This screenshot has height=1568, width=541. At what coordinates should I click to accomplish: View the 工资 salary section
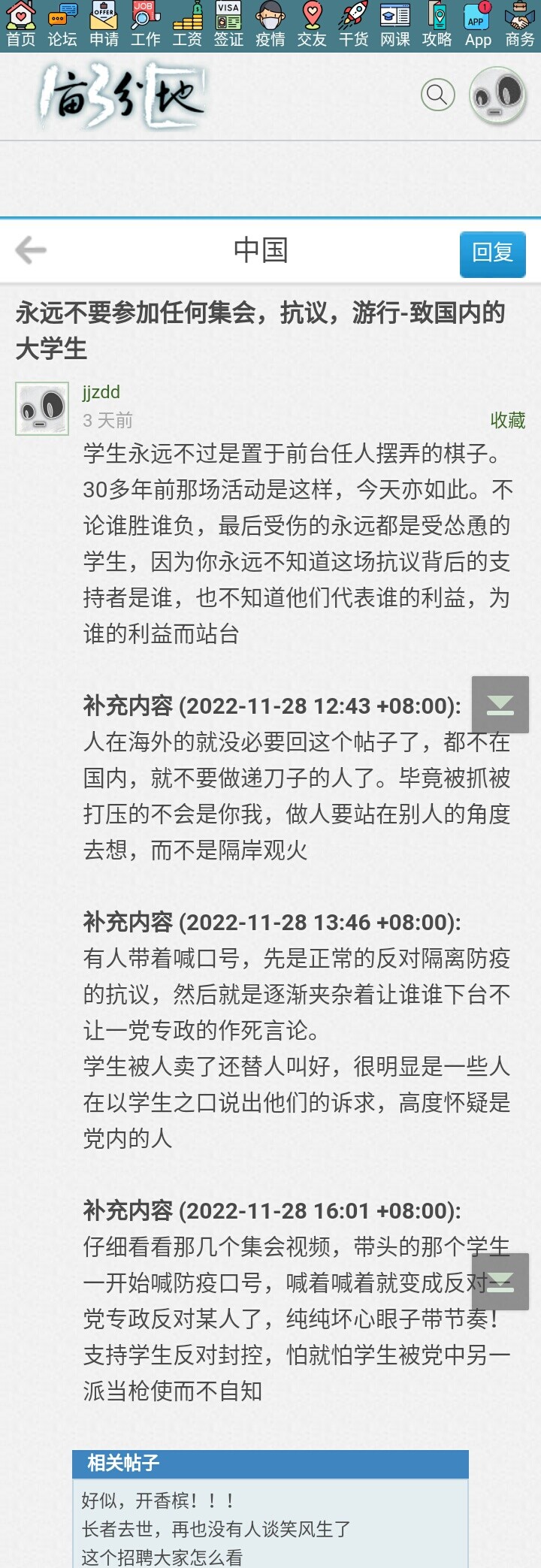coord(187,24)
